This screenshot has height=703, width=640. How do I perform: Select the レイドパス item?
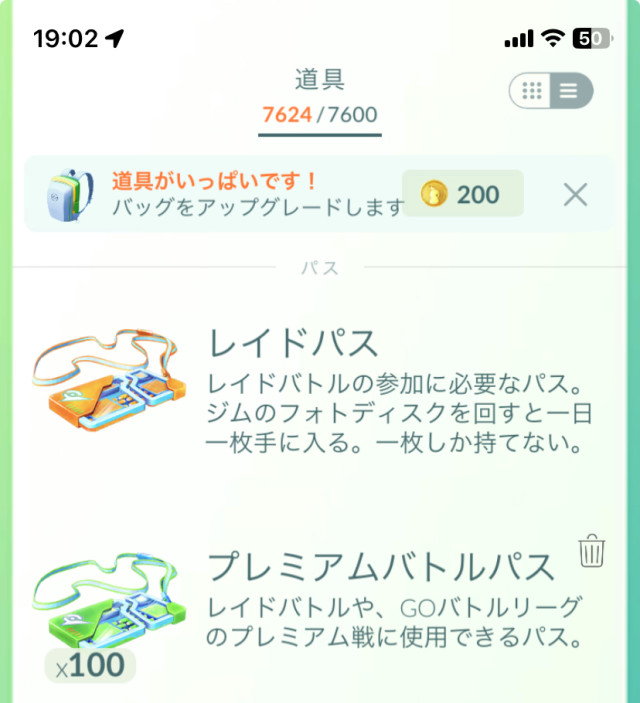click(x=320, y=385)
